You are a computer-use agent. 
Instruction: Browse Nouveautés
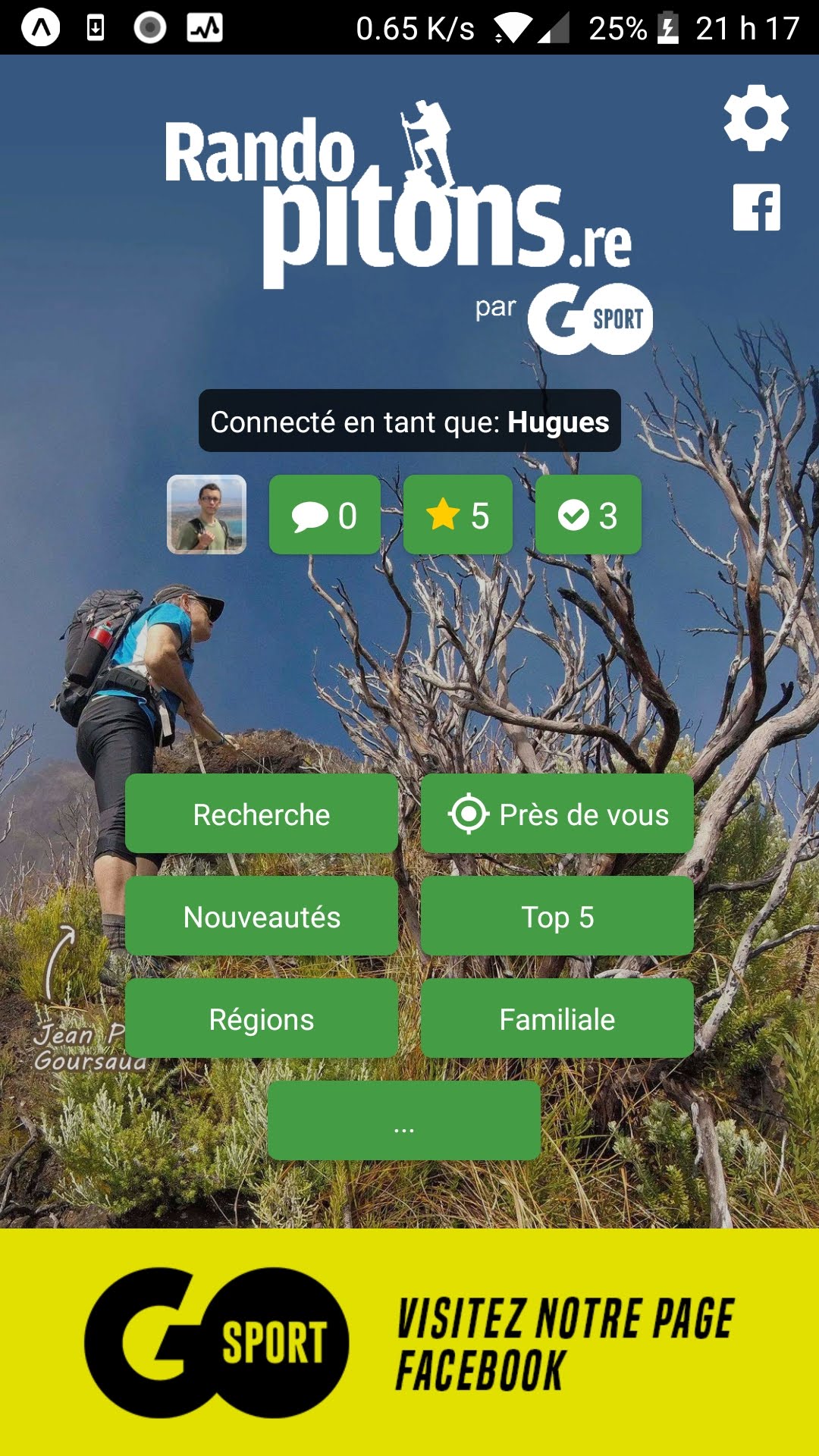[262, 916]
